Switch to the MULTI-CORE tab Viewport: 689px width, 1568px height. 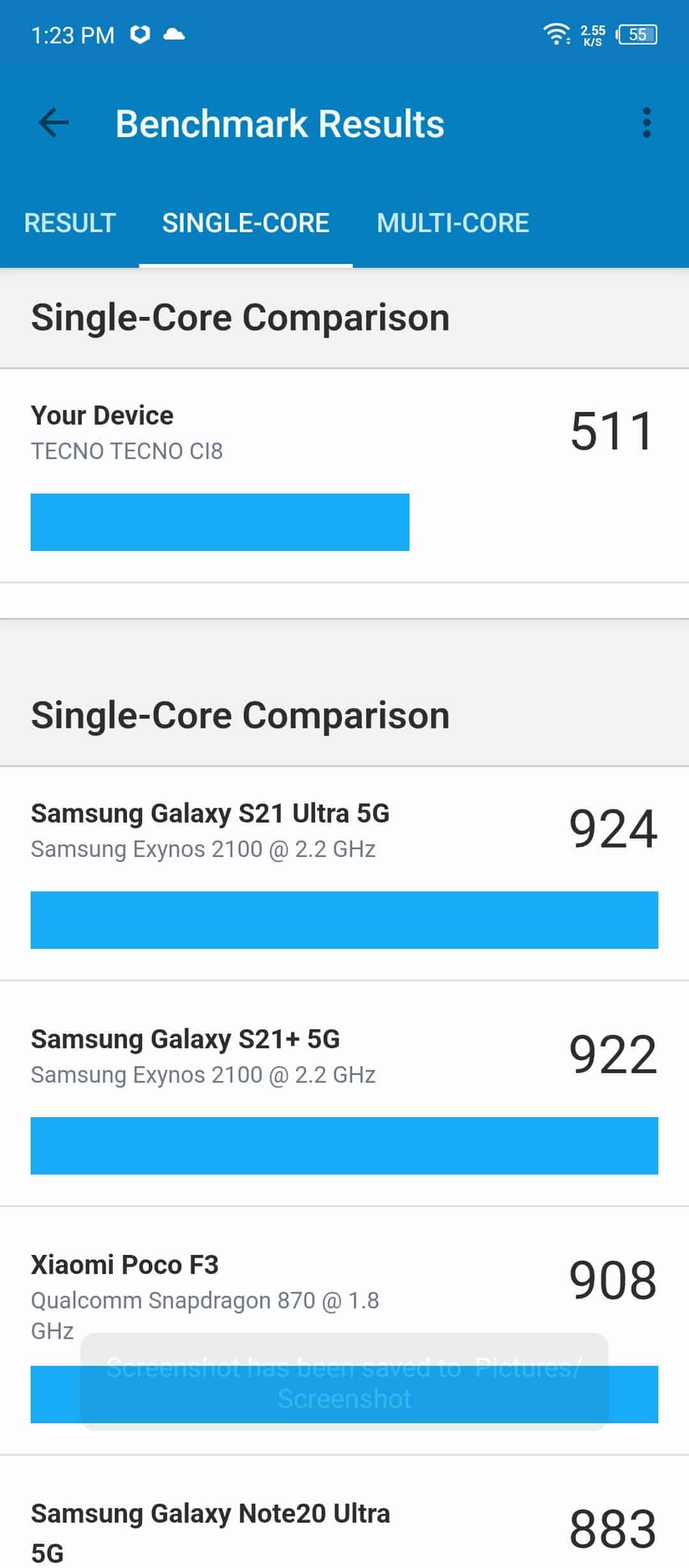[x=453, y=223]
